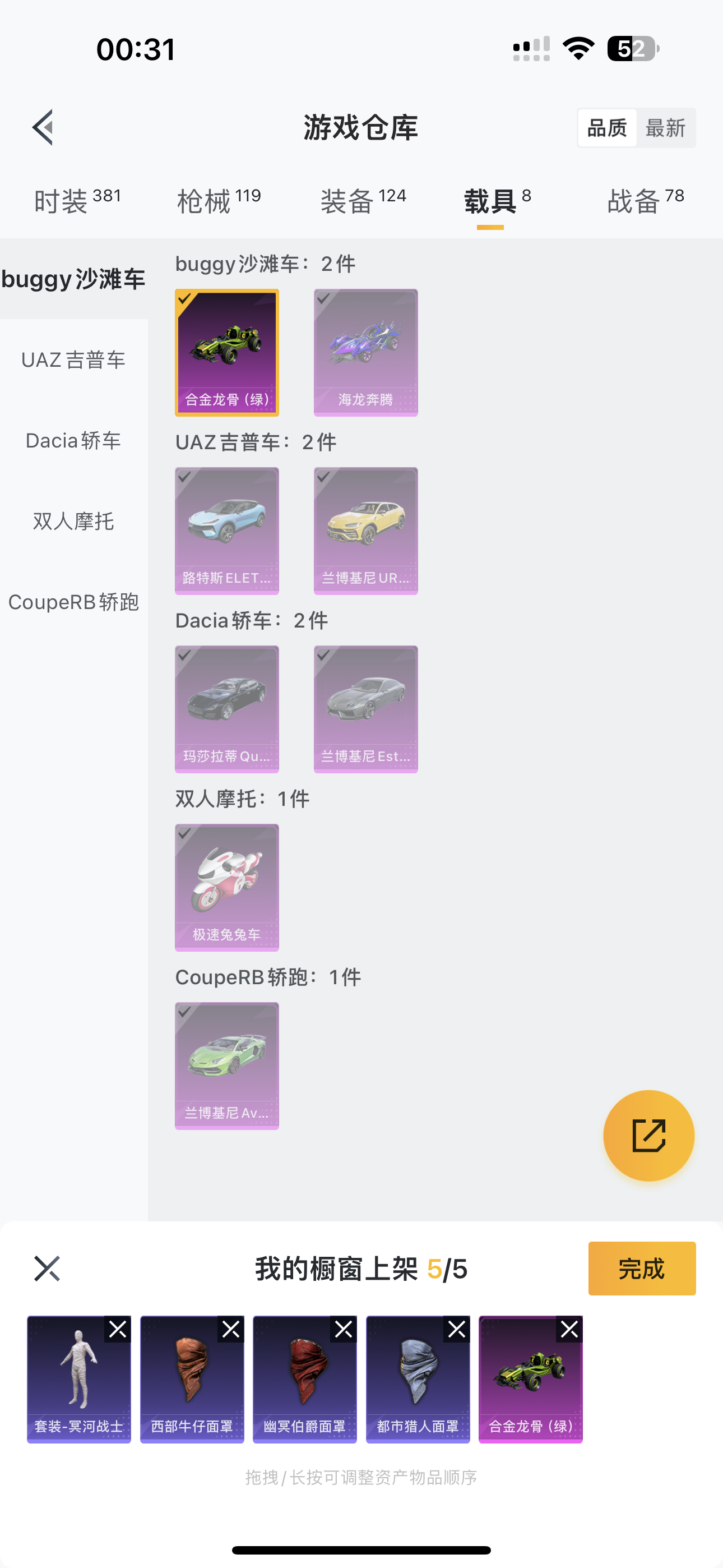723x1568 pixels.
Task: Go back using the top-left arrow
Action: tap(43, 128)
